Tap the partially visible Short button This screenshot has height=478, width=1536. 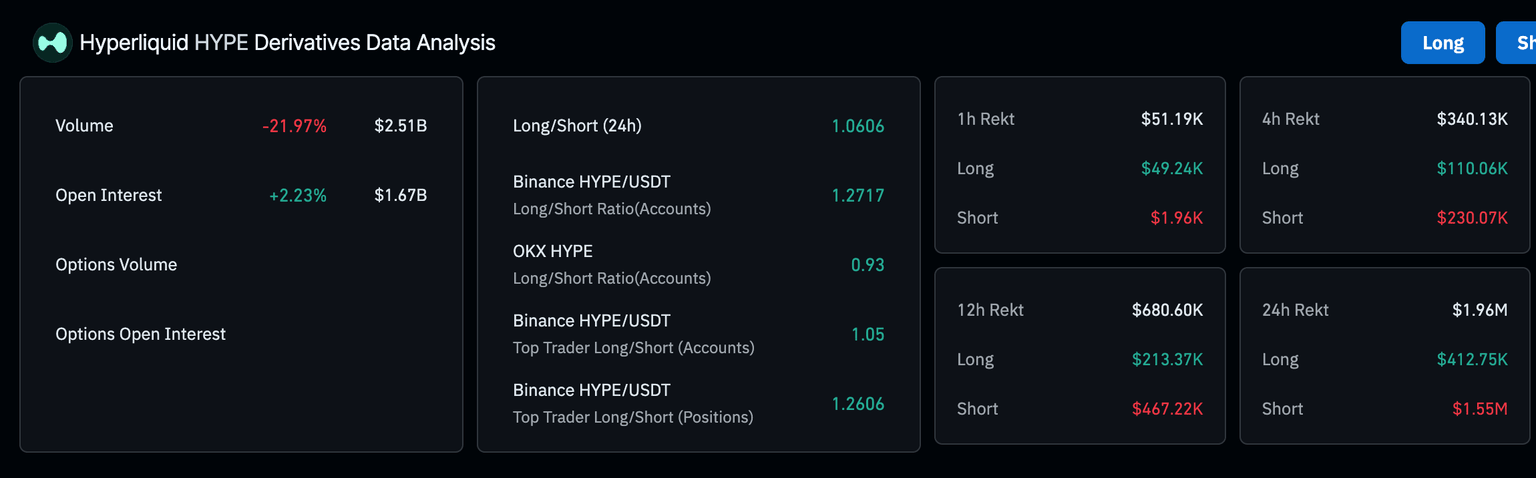click(x=1518, y=43)
